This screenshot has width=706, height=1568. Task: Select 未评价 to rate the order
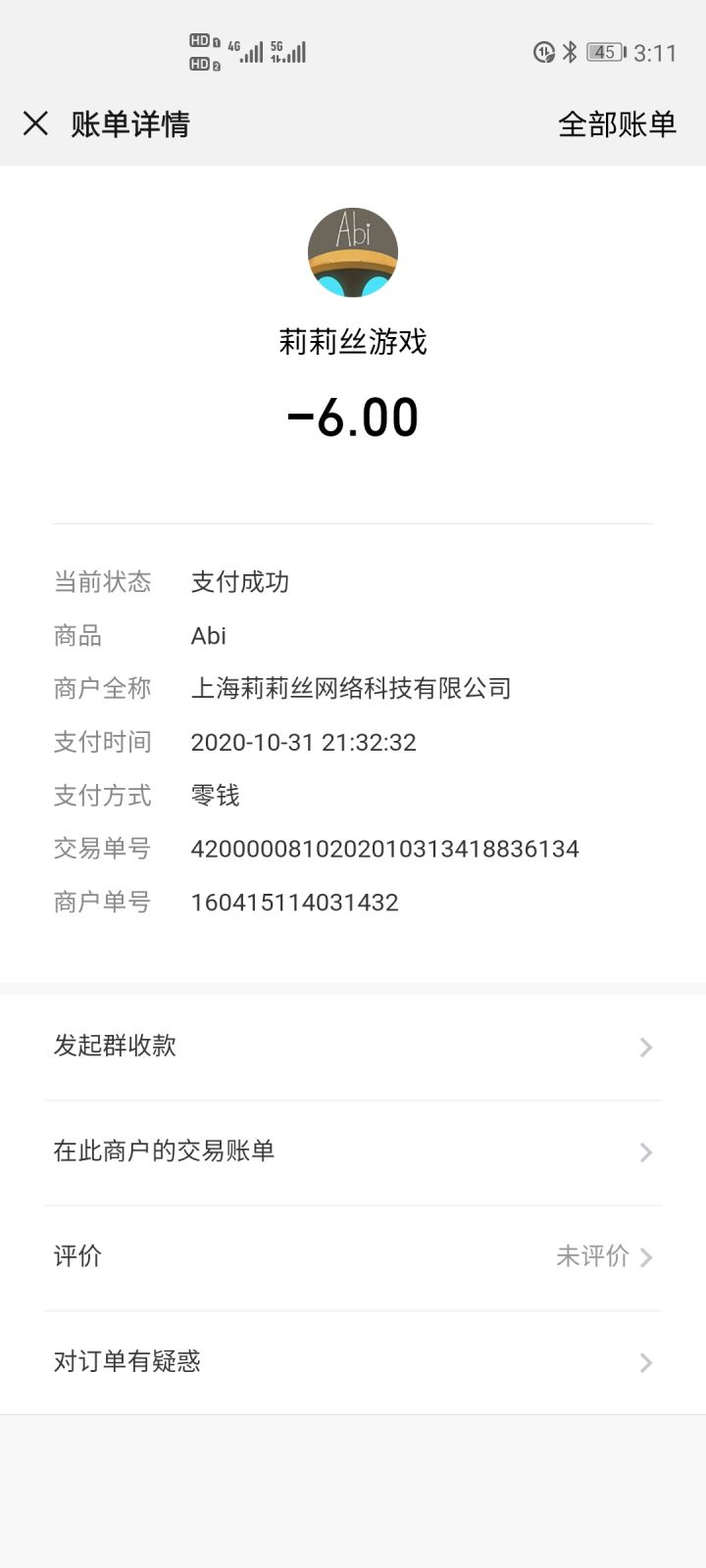(x=594, y=1256)
